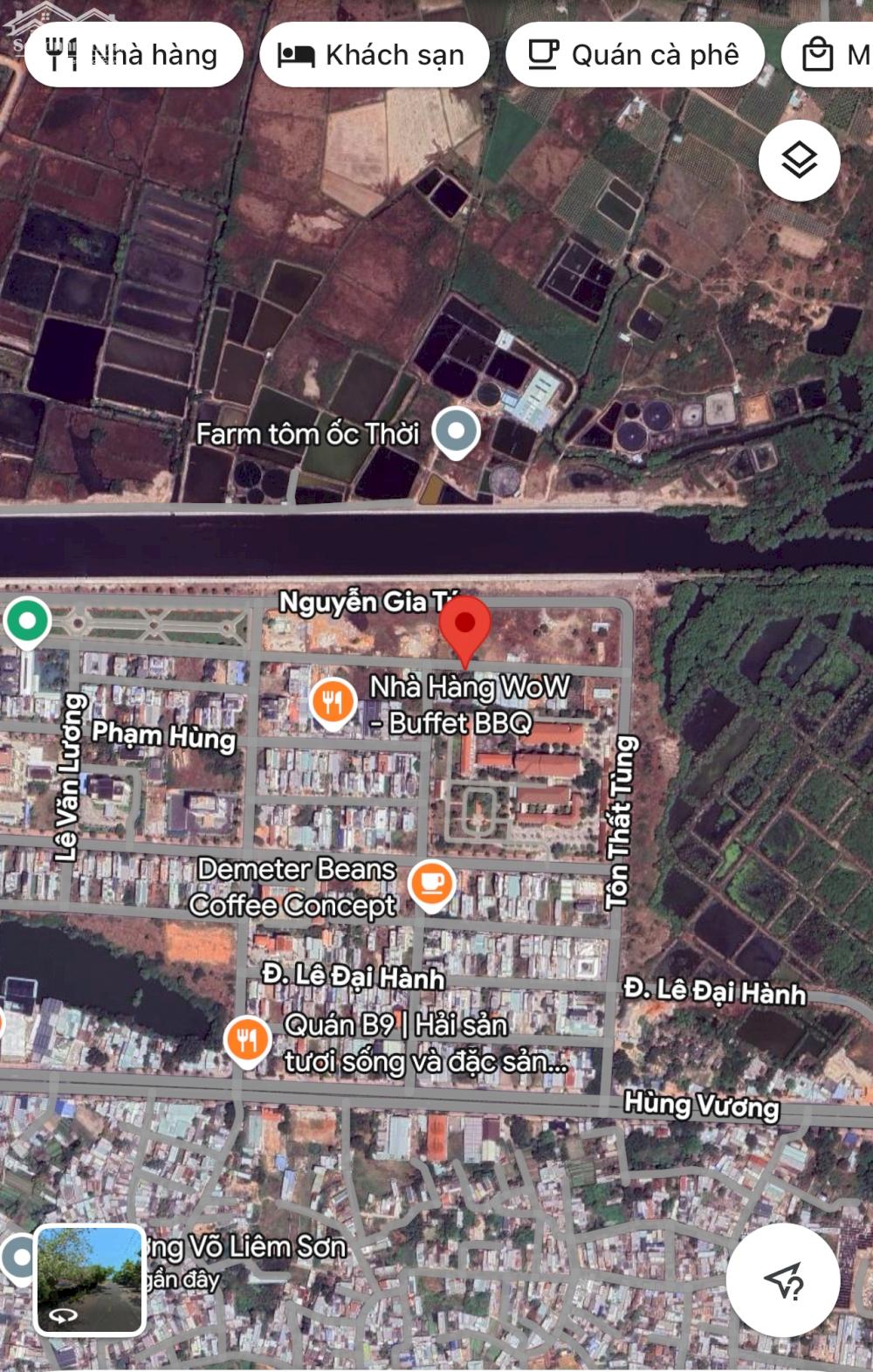Open Demeter Beans Coffee Concept marker
The height and width of the screenshot is (1372, 873).
(x=432, y=884)
